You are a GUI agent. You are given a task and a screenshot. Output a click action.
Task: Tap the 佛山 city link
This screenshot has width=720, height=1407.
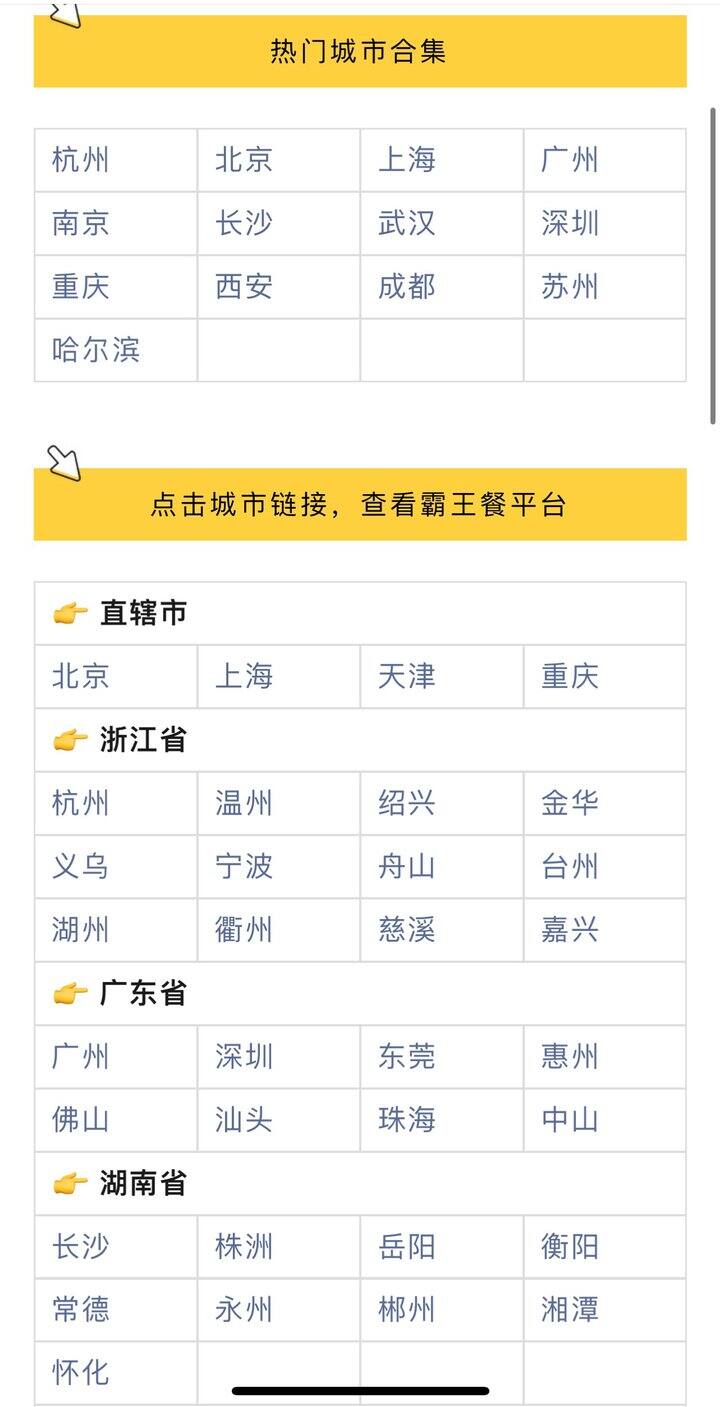point(81,1119)
